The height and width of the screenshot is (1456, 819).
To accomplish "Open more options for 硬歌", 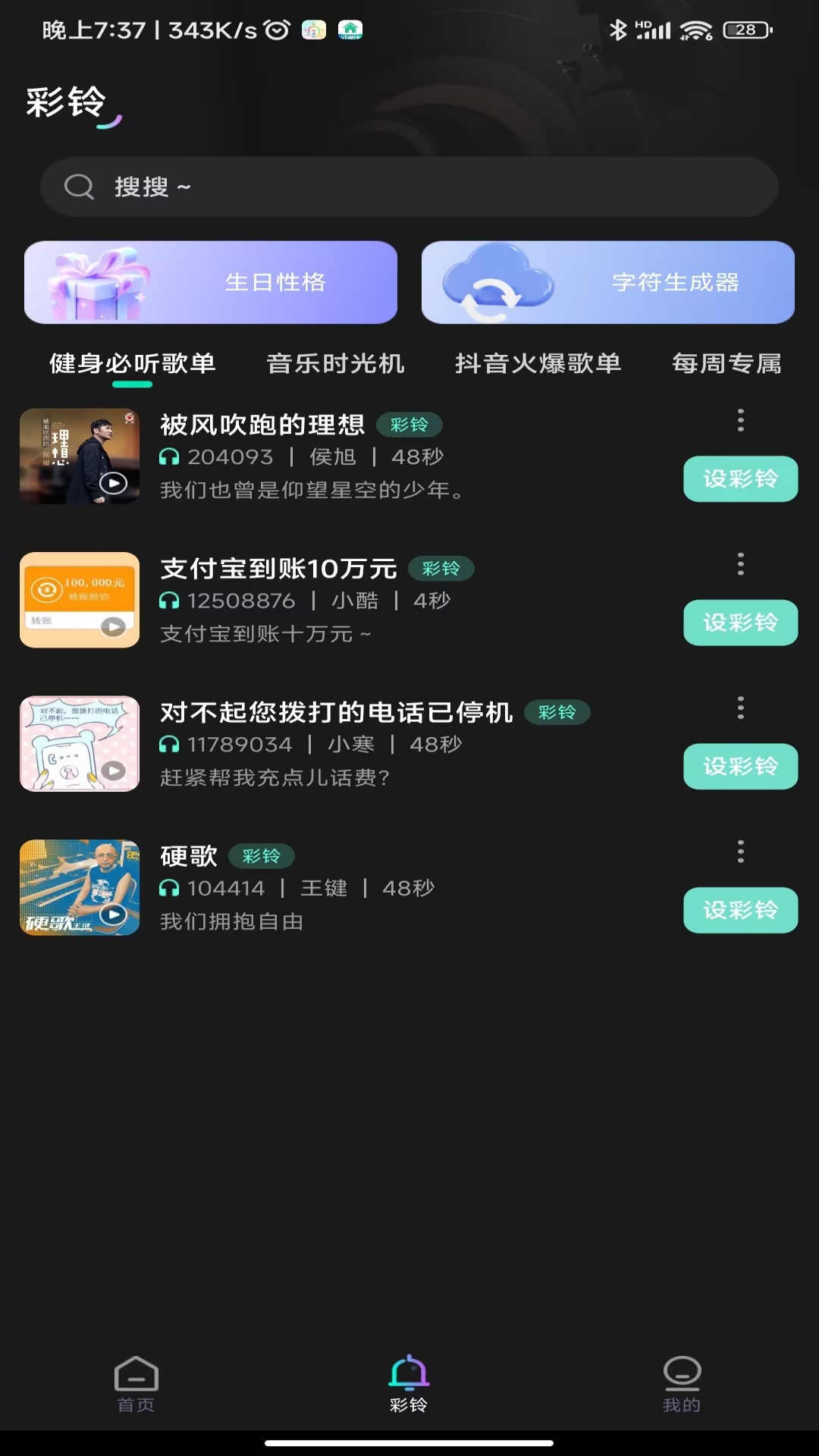I will [741, 852].
